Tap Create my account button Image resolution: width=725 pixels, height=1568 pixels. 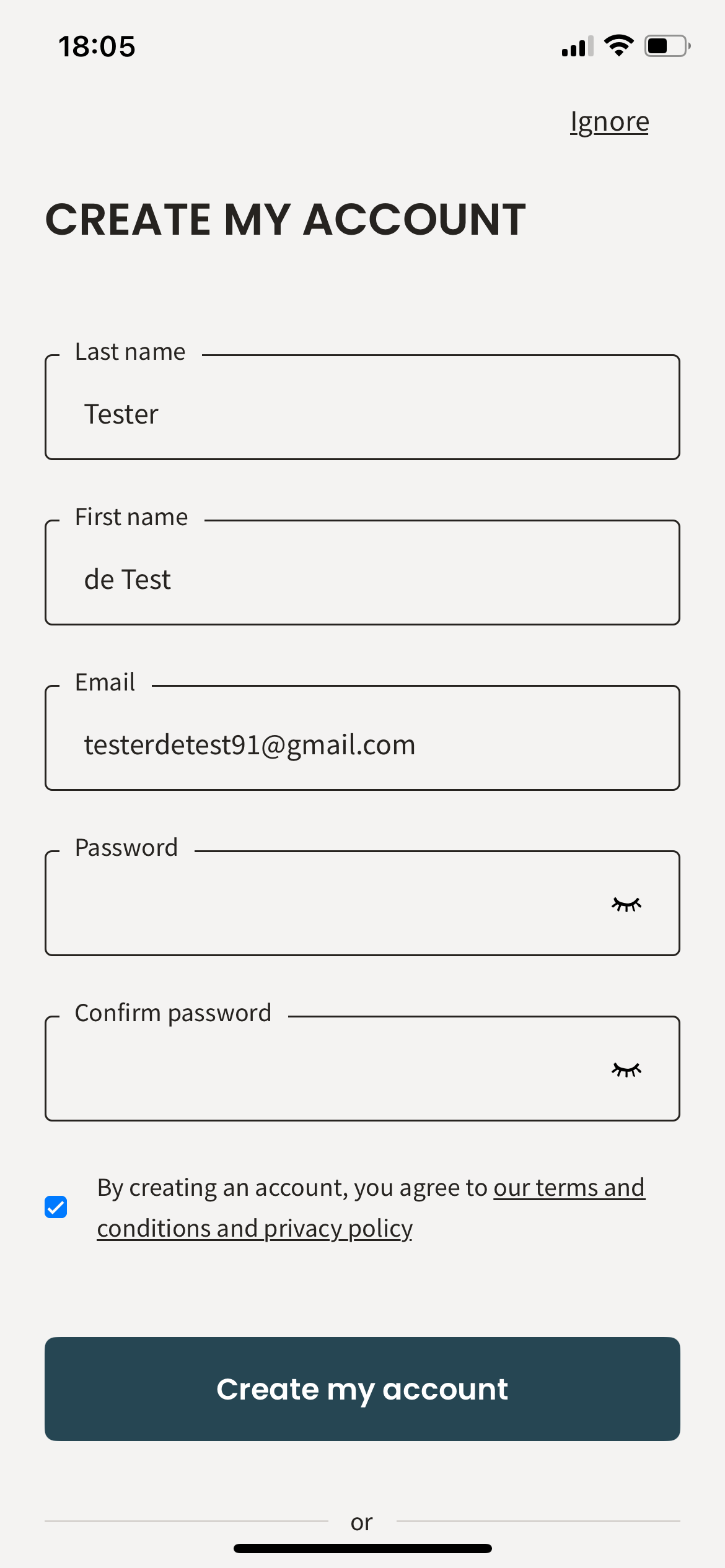tap(362, 1388)
